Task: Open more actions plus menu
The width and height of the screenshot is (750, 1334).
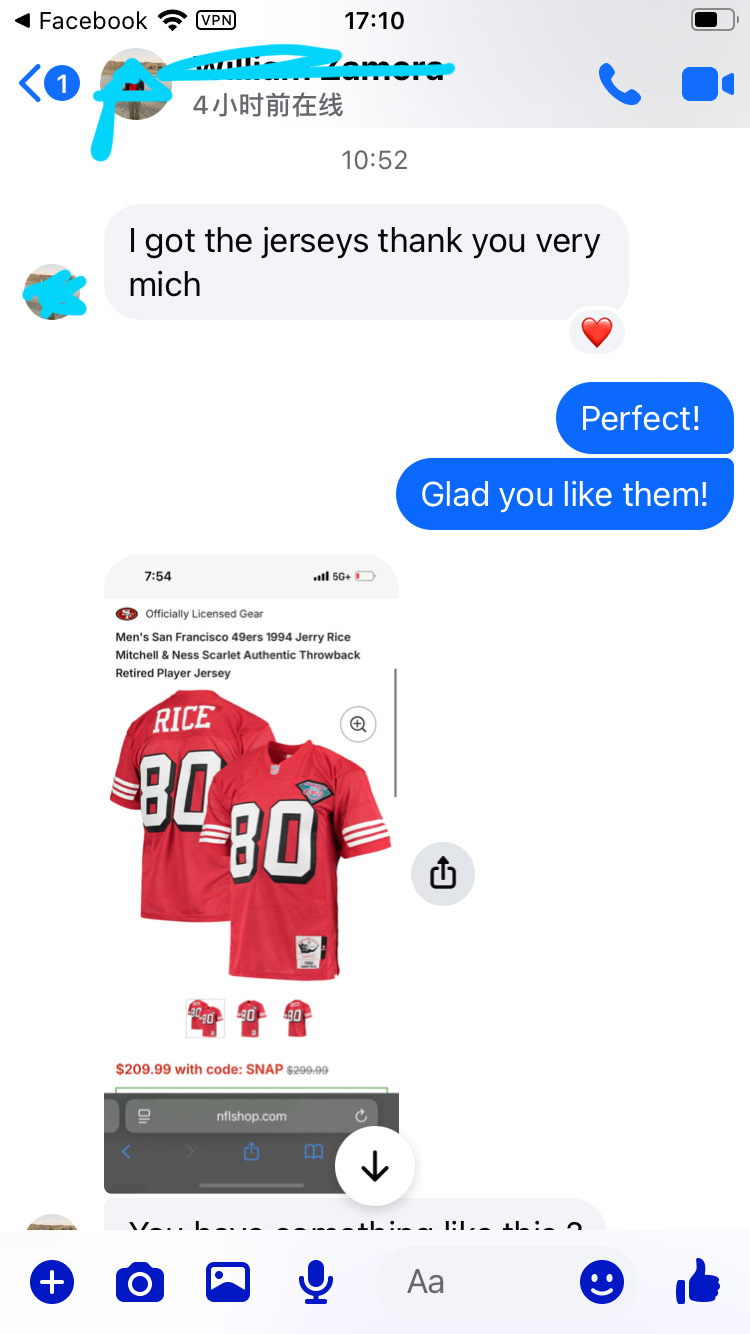Action: pos(52,1282)
